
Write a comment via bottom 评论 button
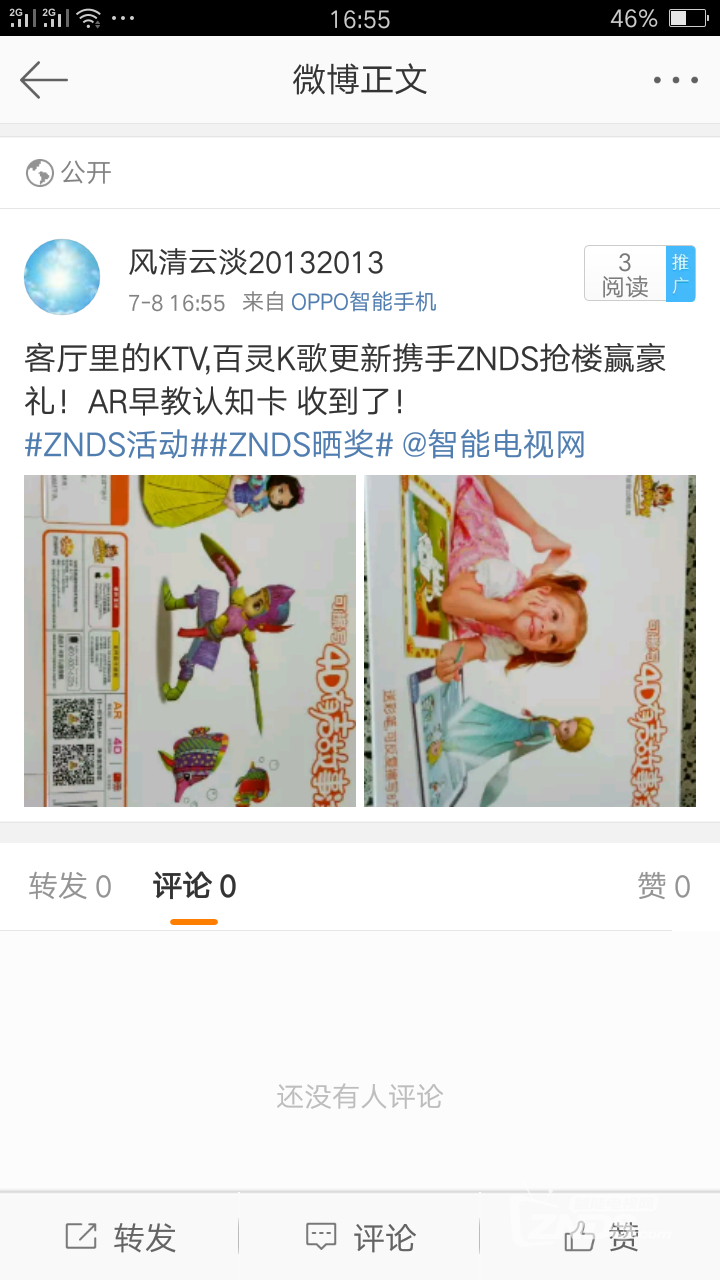360,1238
